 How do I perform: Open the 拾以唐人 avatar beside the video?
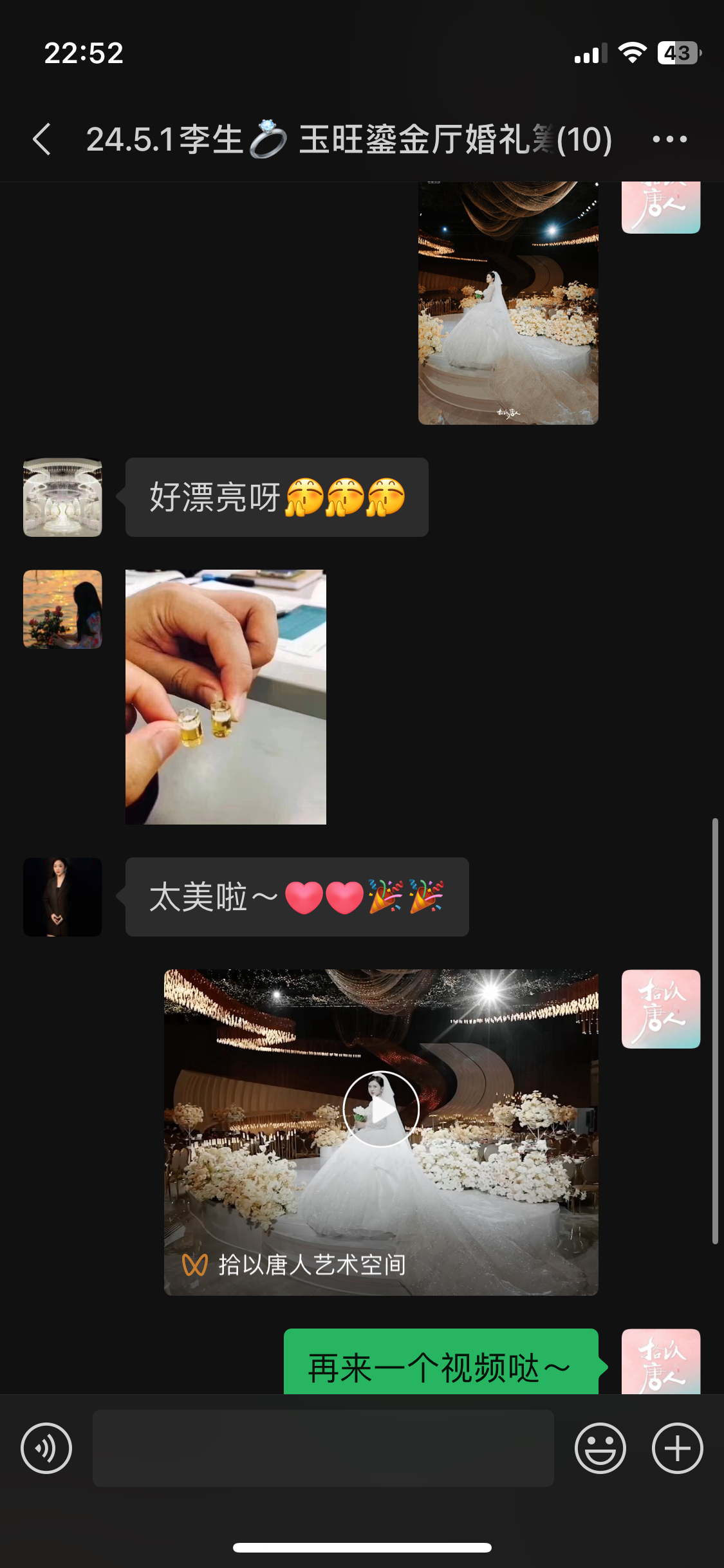660,1009
